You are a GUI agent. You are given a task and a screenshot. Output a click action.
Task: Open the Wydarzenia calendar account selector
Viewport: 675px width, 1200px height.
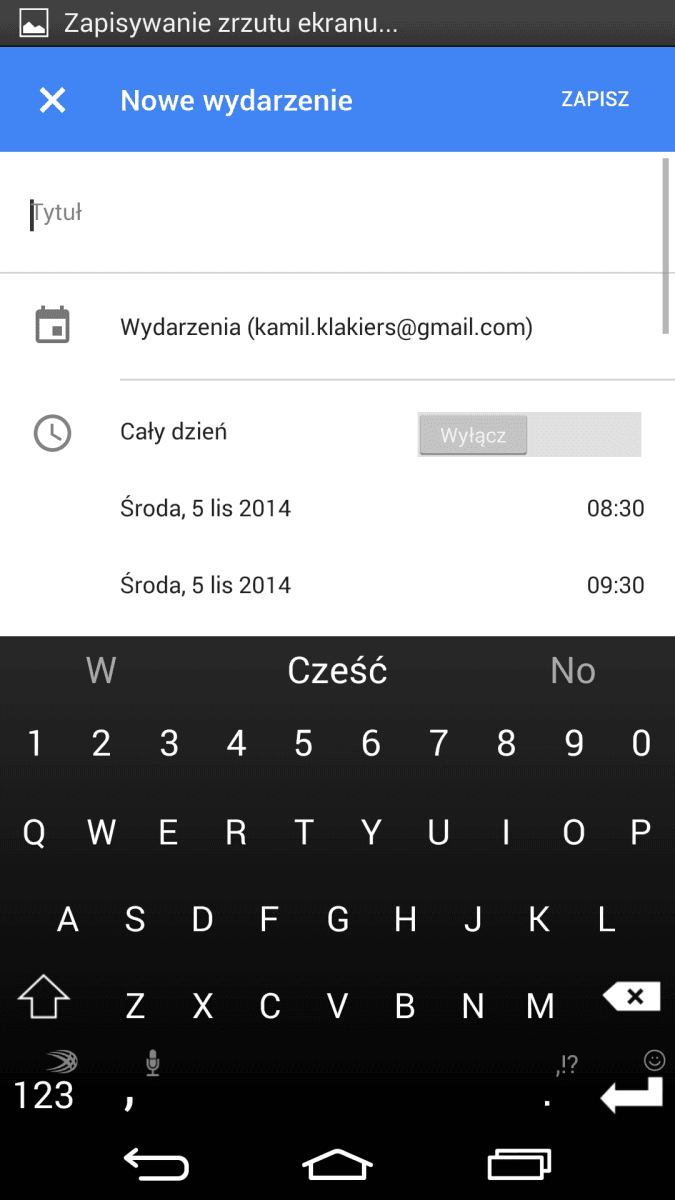click(x=326, y=327)
